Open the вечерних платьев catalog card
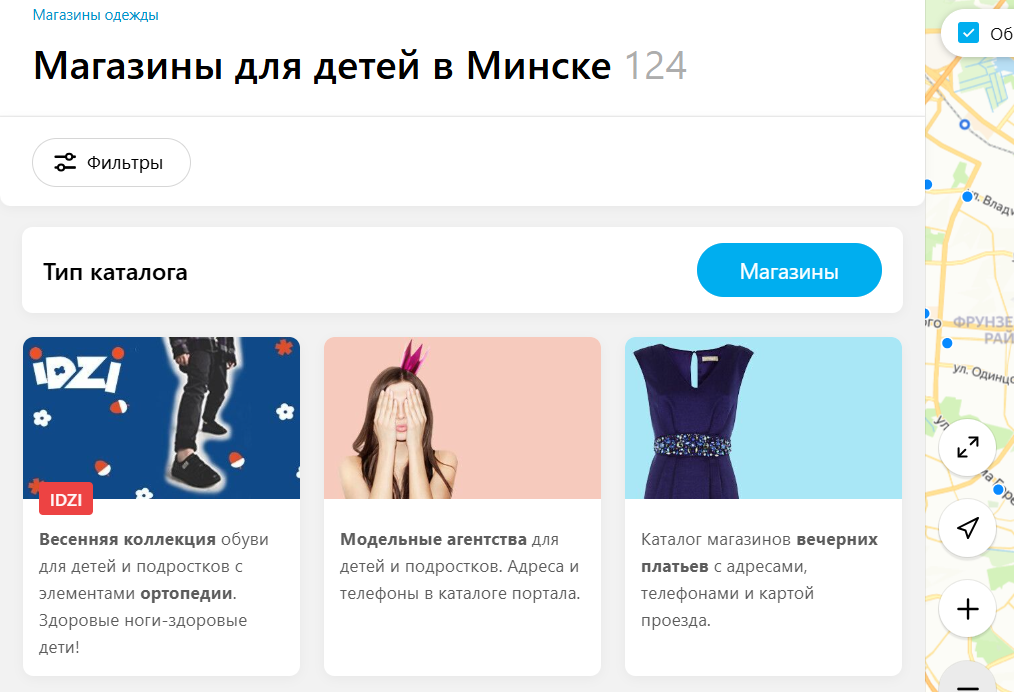Screen dimensions: 1014x692 point(763,505)
